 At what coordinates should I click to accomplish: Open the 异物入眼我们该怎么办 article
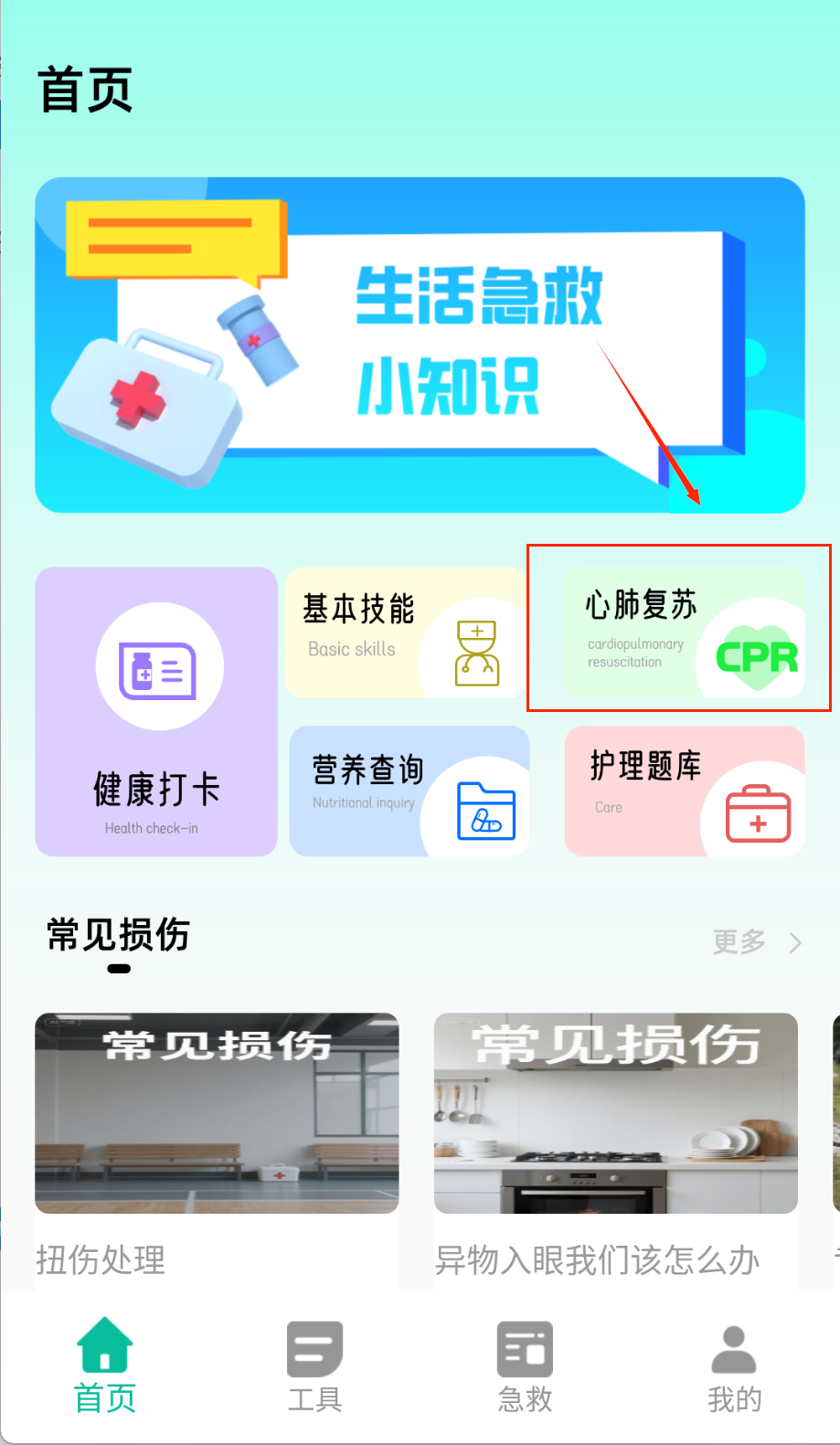coord(615,1144)
